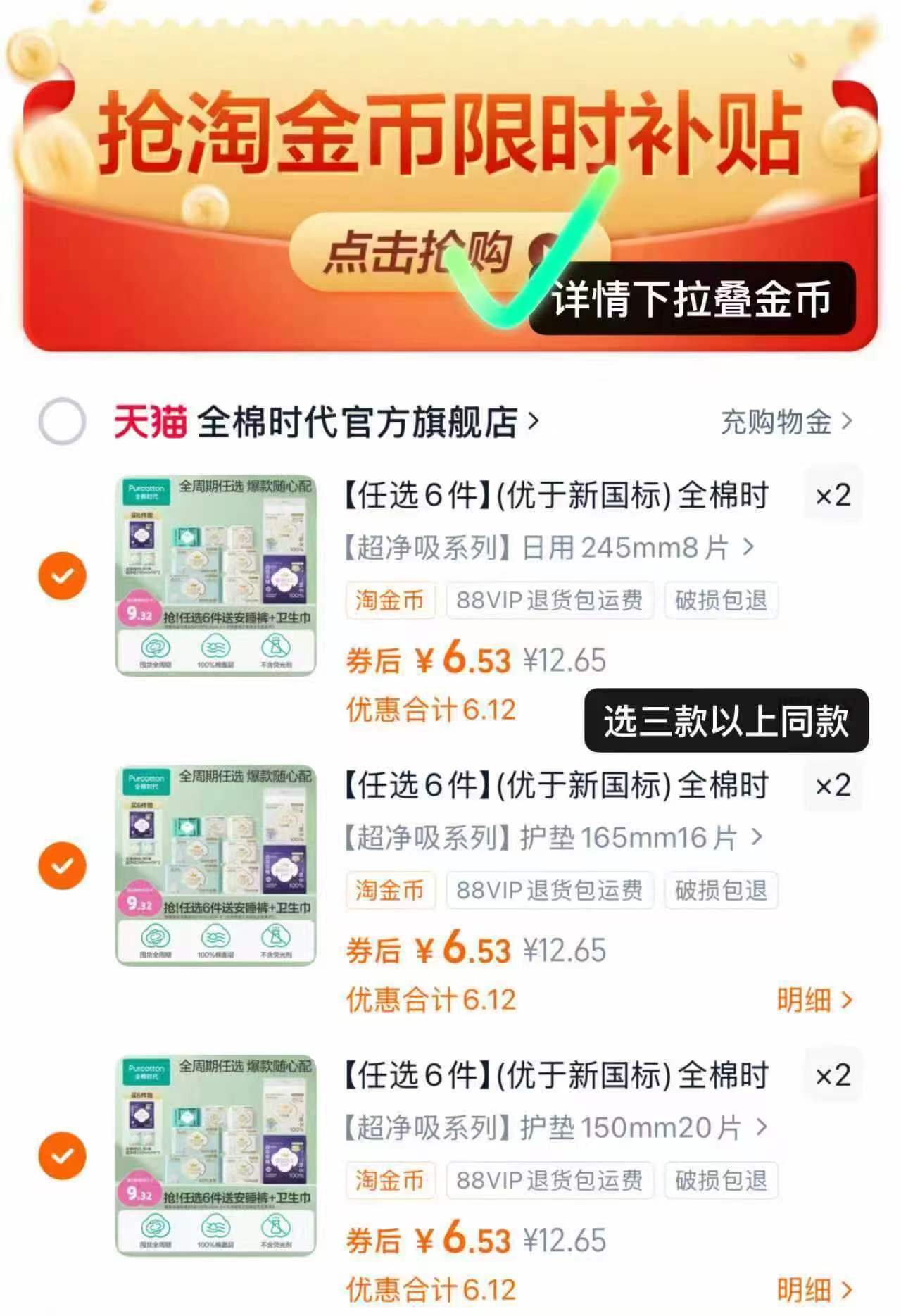Image resolution: width=901 pixels, height=1316 pixels.
Task: Select the store checkbox for 全棉时代官方旗舰店
Action: click(62, 420)
